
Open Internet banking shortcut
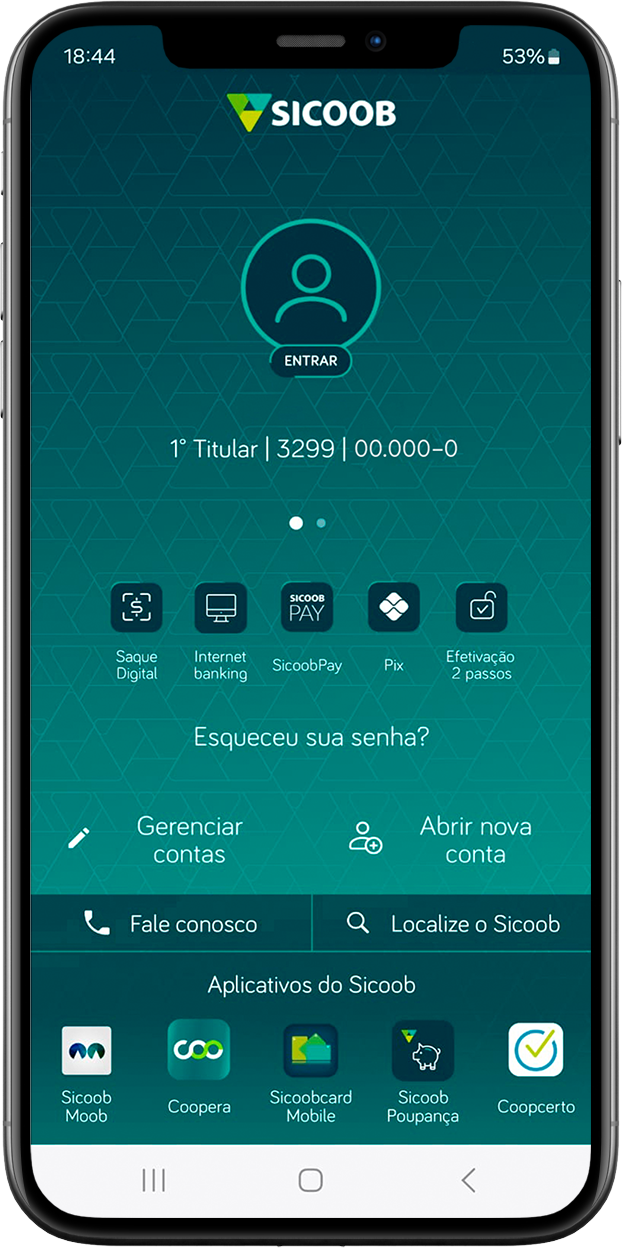[220, 632]
